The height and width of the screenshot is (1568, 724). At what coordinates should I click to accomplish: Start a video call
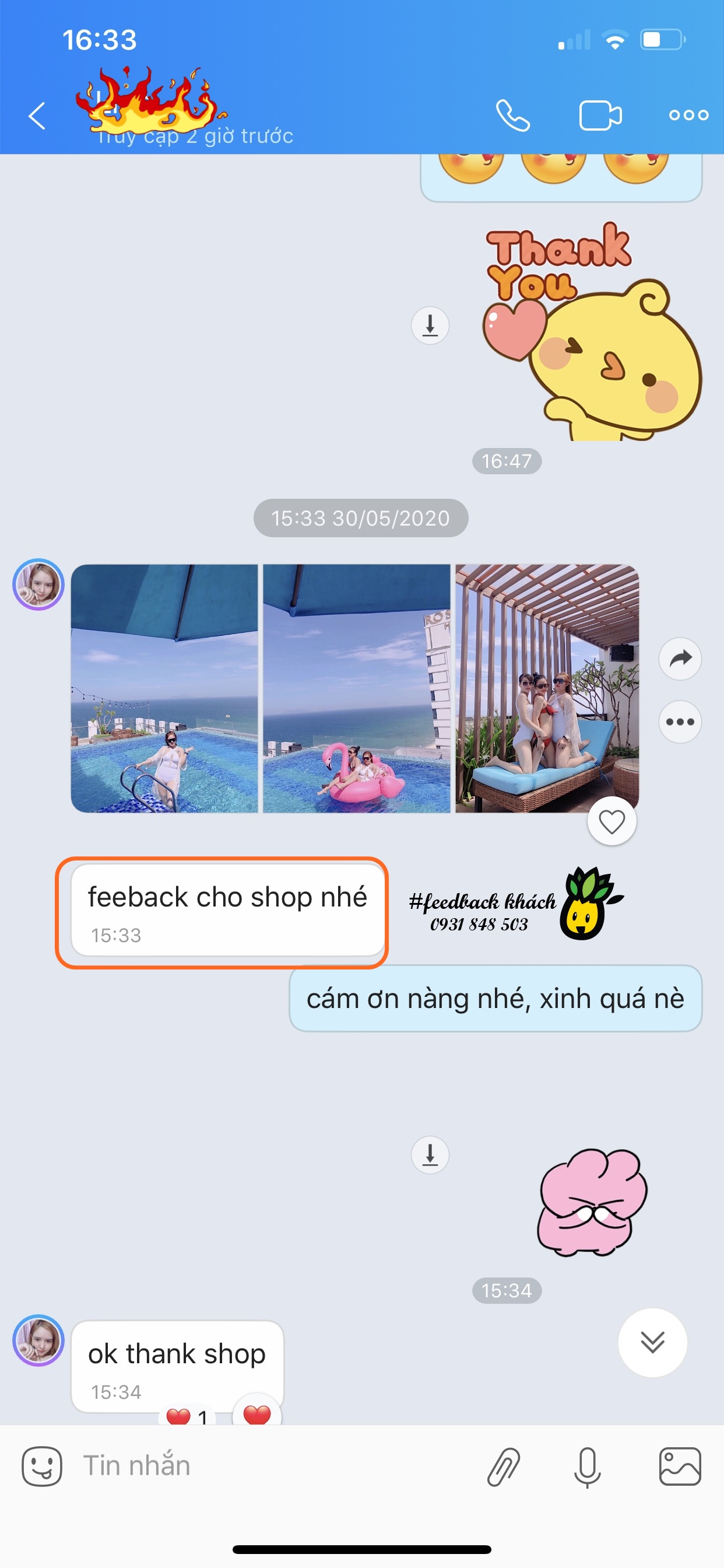pyautogui.click(x=600, y=116)
